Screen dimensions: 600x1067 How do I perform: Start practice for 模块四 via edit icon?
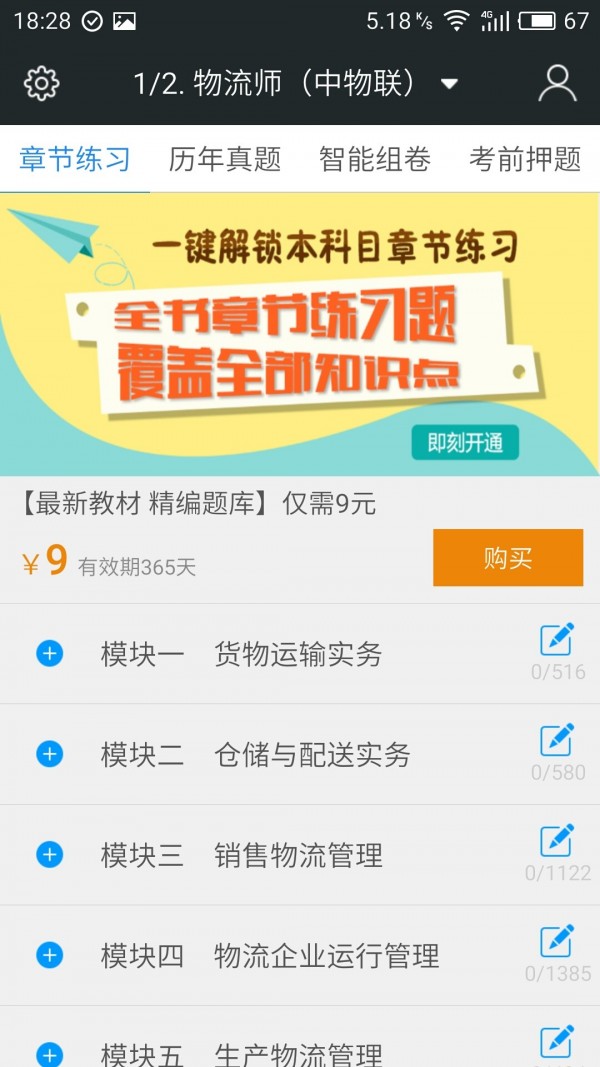tap(557, 941)
